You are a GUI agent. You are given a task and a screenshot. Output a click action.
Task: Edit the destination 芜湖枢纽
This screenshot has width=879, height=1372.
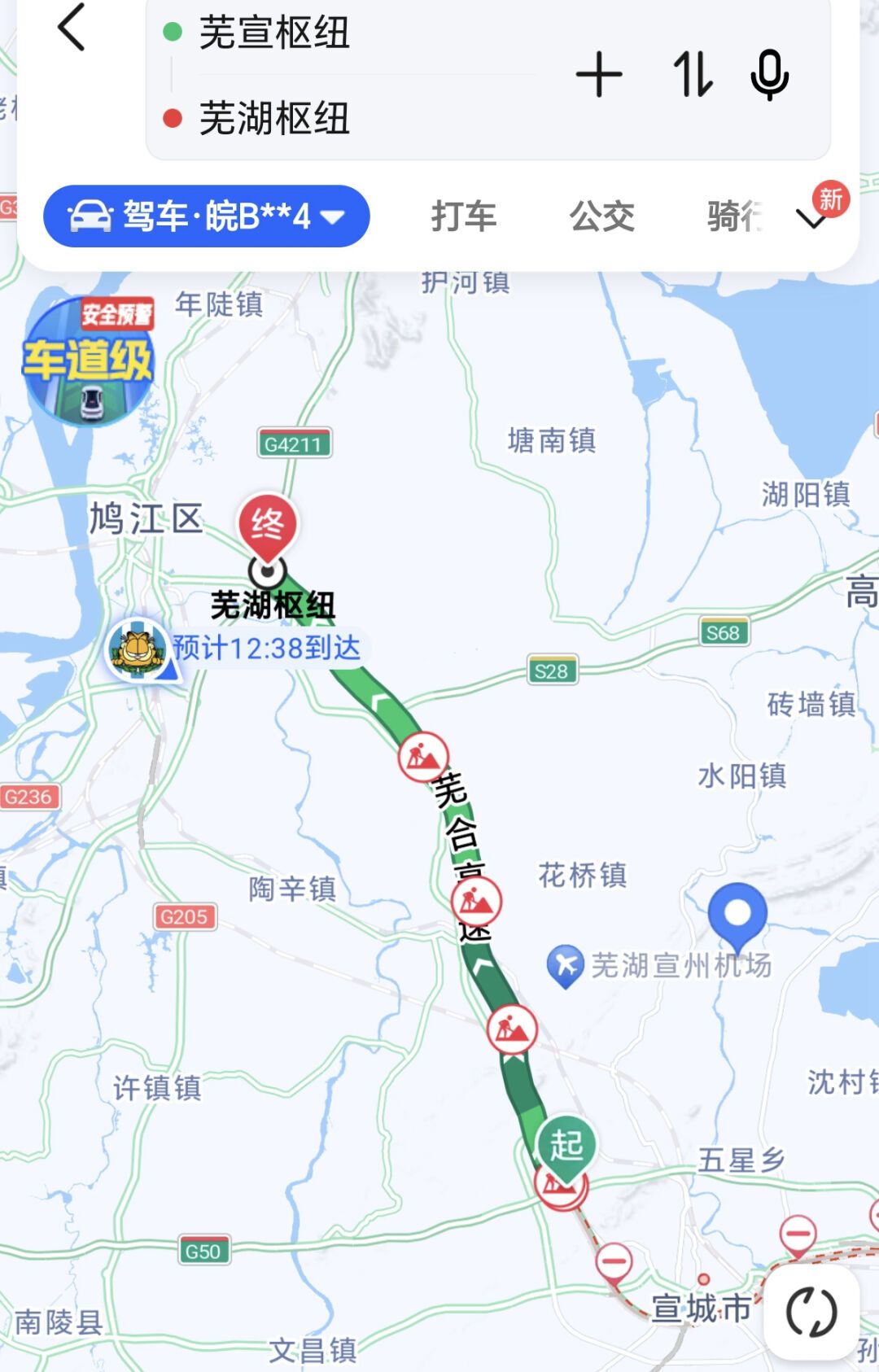(274, 119)
